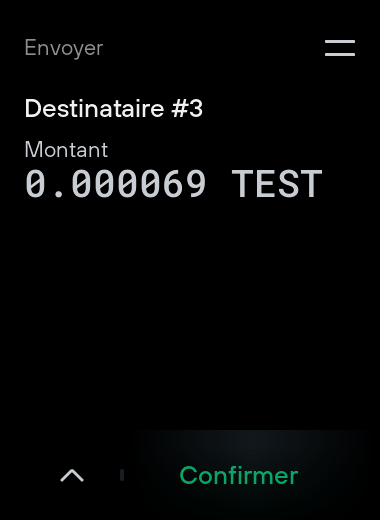Open the menu icon beside Envoyer
This screenshot has height=520, width=380.
coord(340,48)
